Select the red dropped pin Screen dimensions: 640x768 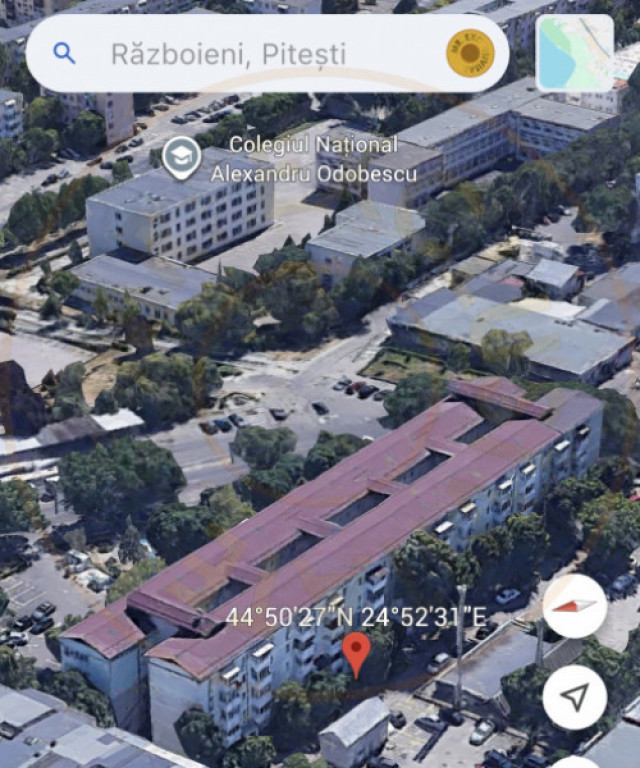pos(356,653)
